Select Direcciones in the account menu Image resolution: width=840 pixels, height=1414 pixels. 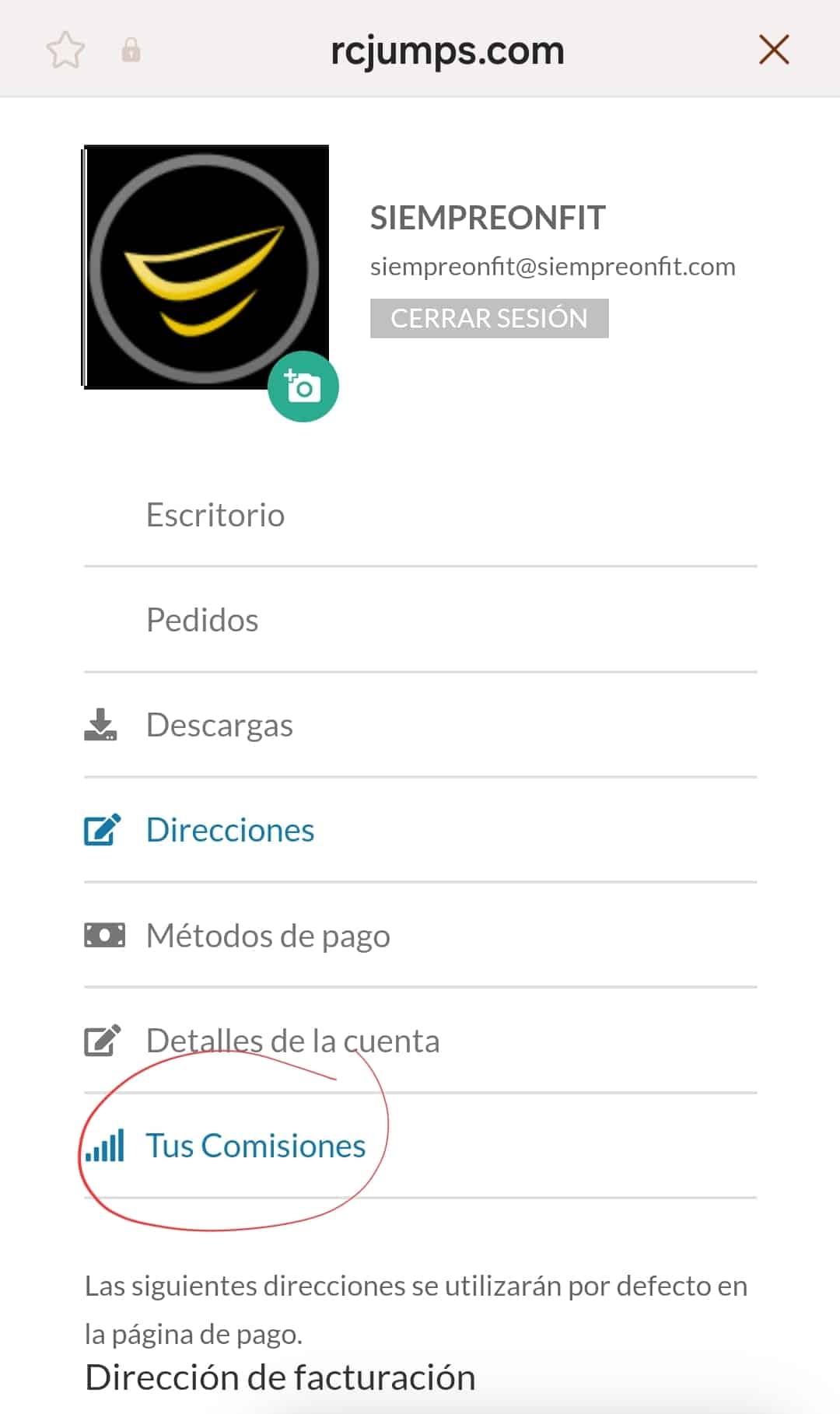pyautogui.click(x=230, y=831)
